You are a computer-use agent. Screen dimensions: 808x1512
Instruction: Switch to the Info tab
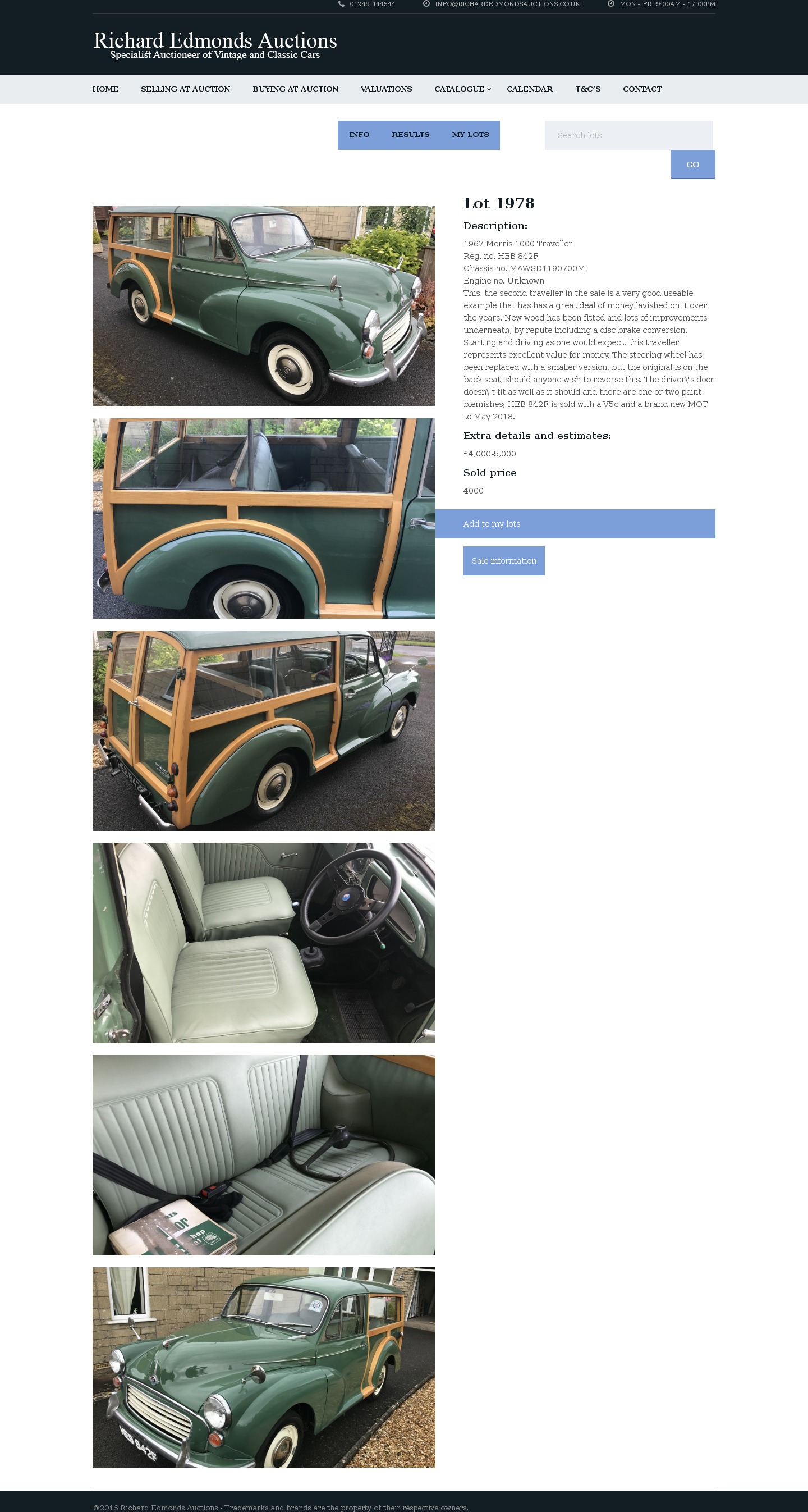pyautogui.click(x=359, y=135)
